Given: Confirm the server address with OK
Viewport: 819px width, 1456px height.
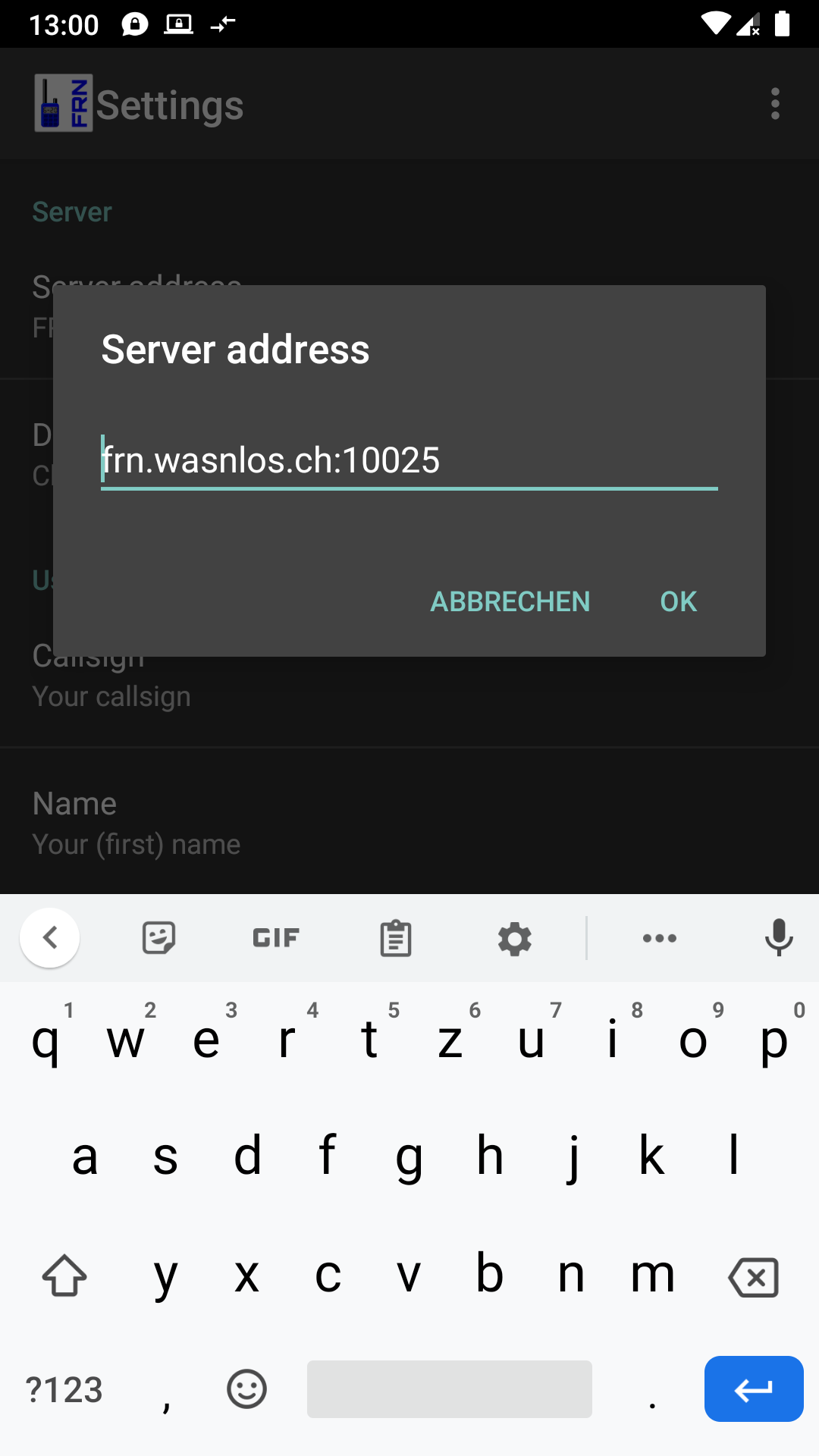Looking at the screenshot, I should [x=678, y=601].
